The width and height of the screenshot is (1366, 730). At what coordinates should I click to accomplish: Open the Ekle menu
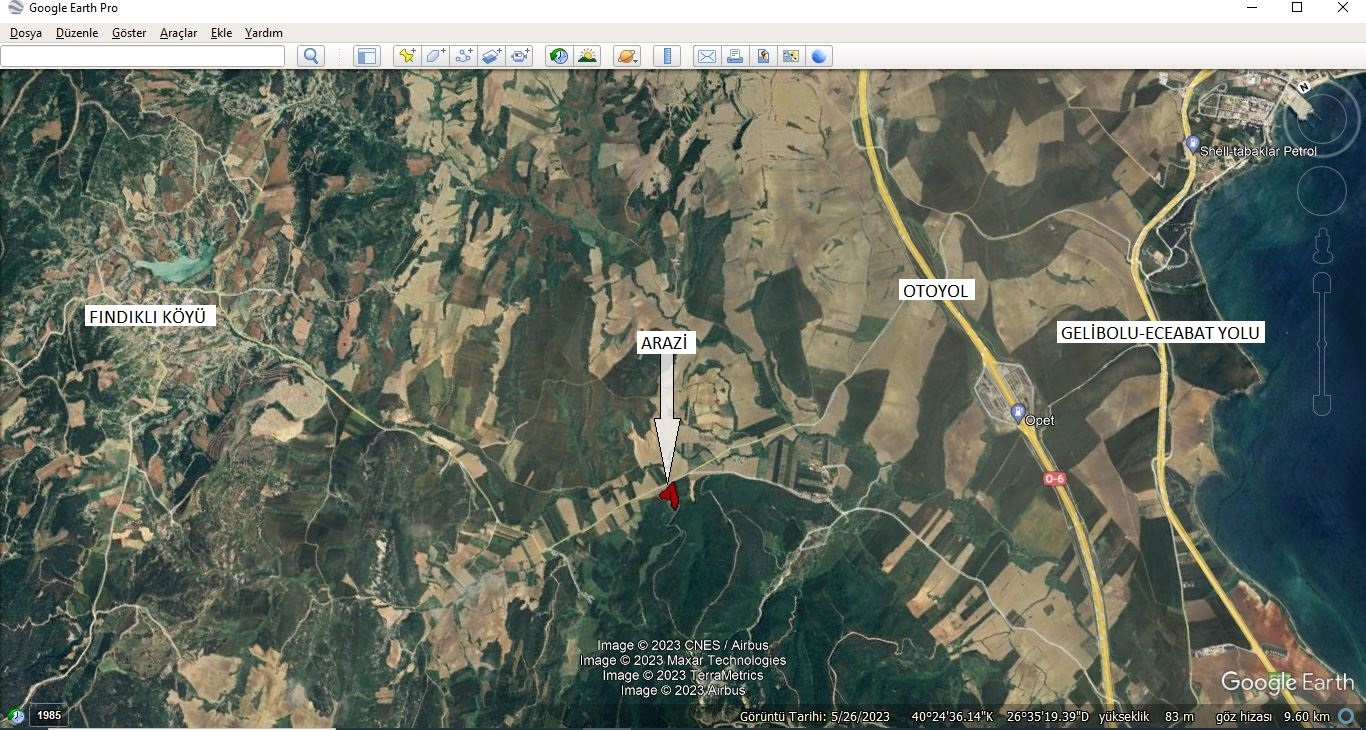(x=221, y=33)
